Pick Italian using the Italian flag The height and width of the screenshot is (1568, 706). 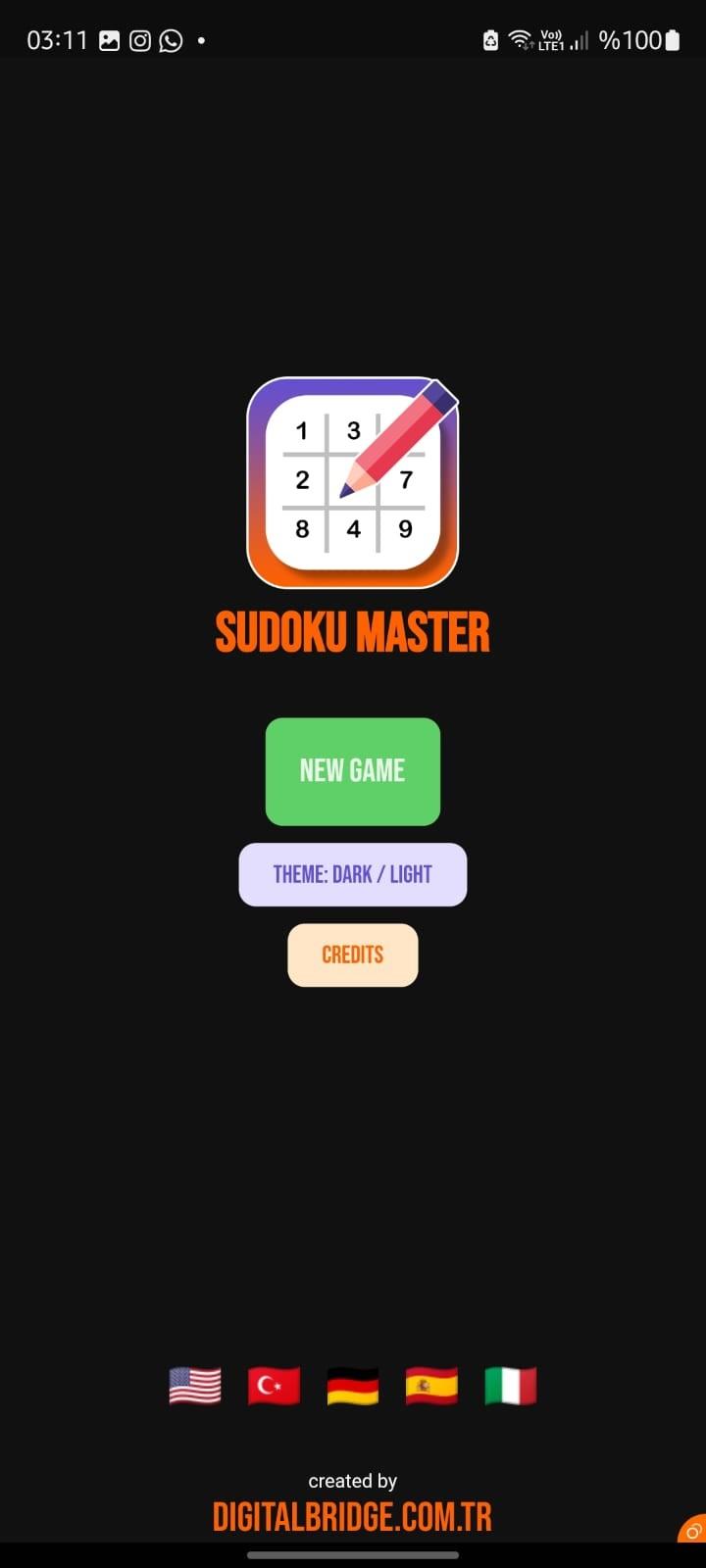tap(510, 1386)
